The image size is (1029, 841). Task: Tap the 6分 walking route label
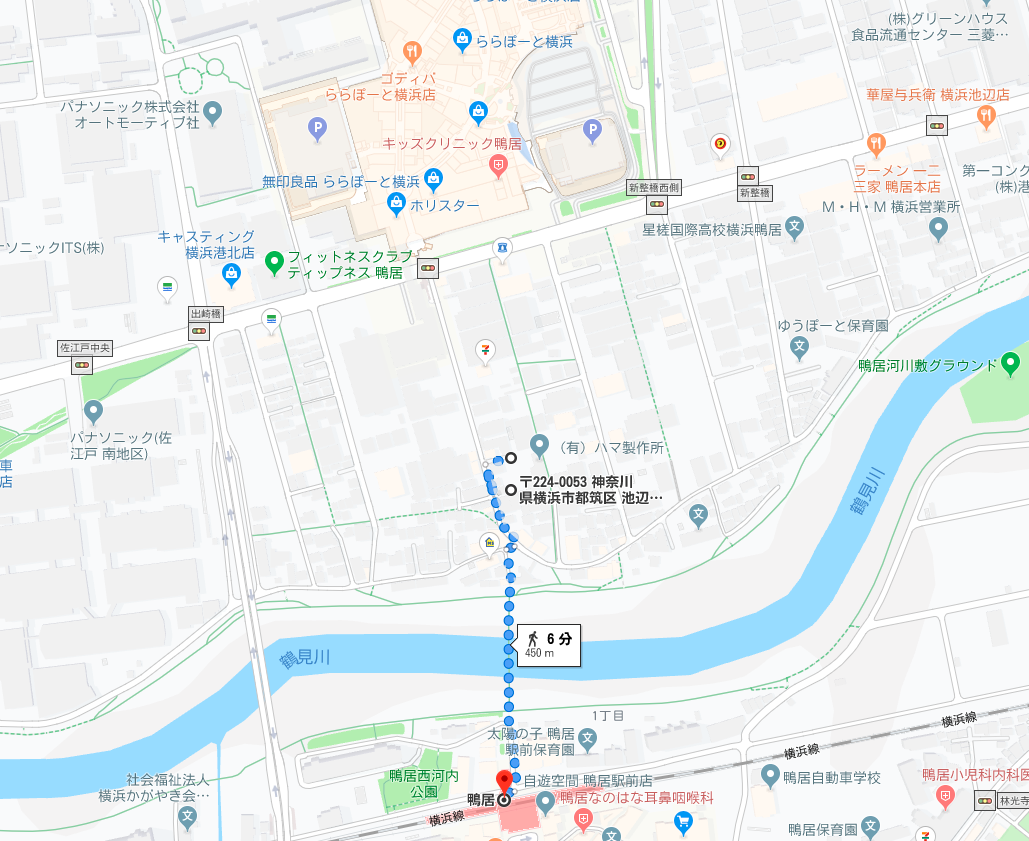coord(549,644)
